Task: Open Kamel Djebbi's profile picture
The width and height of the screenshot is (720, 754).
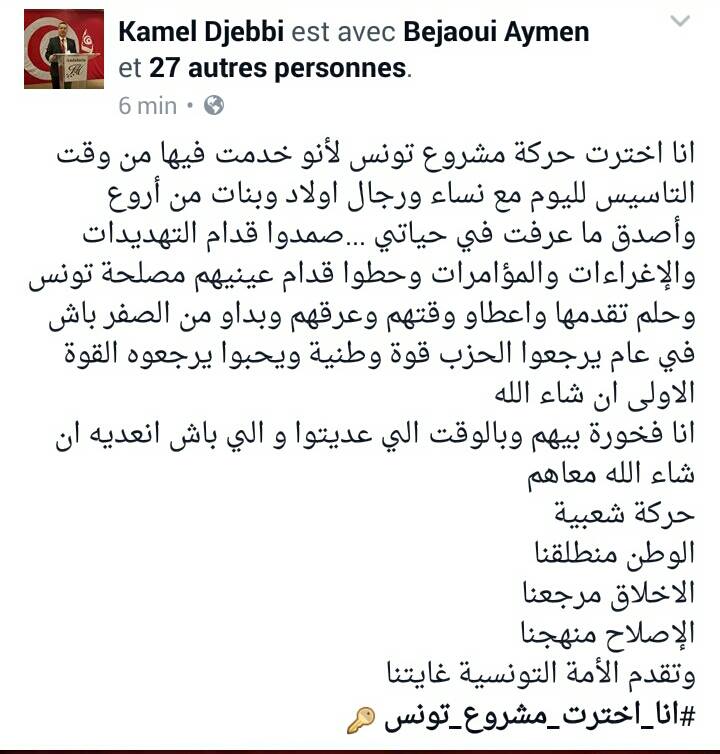Action: coord(64,49)
